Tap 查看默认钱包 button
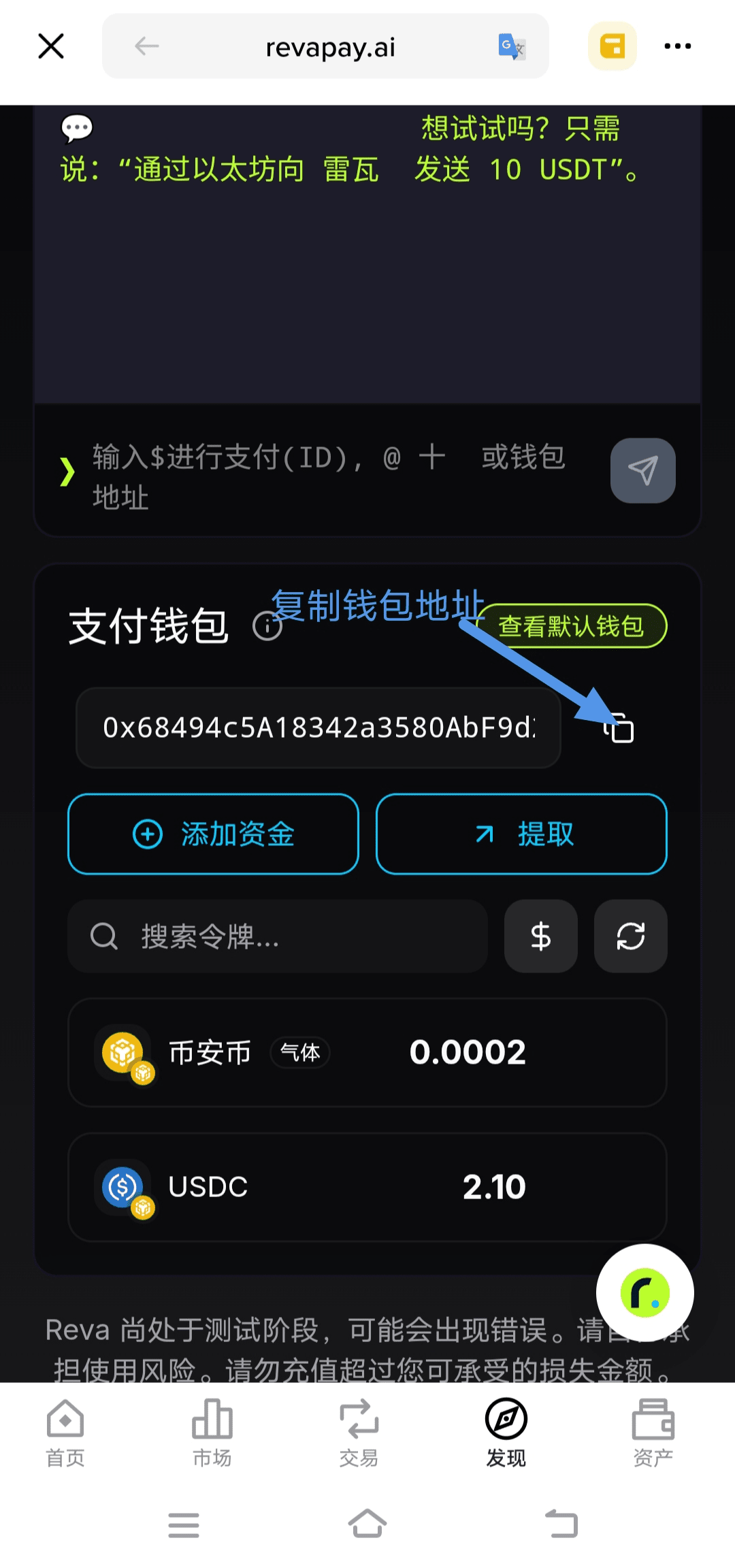The height and width of the screenshot is (1568, 735). pos(570,625)
